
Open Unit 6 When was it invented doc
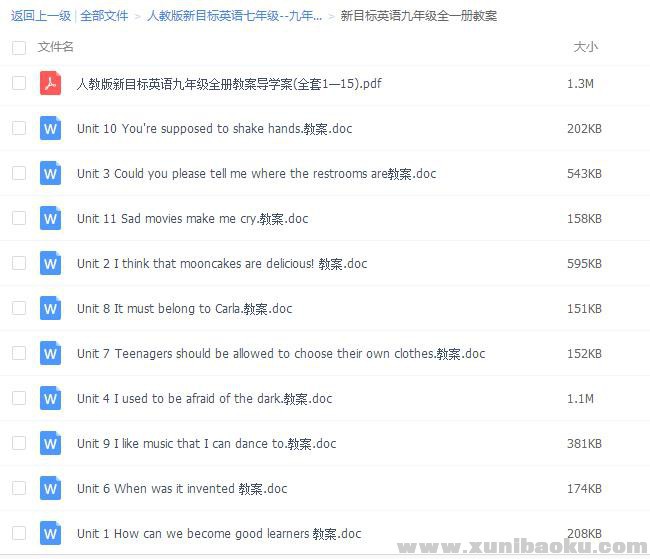181,489
